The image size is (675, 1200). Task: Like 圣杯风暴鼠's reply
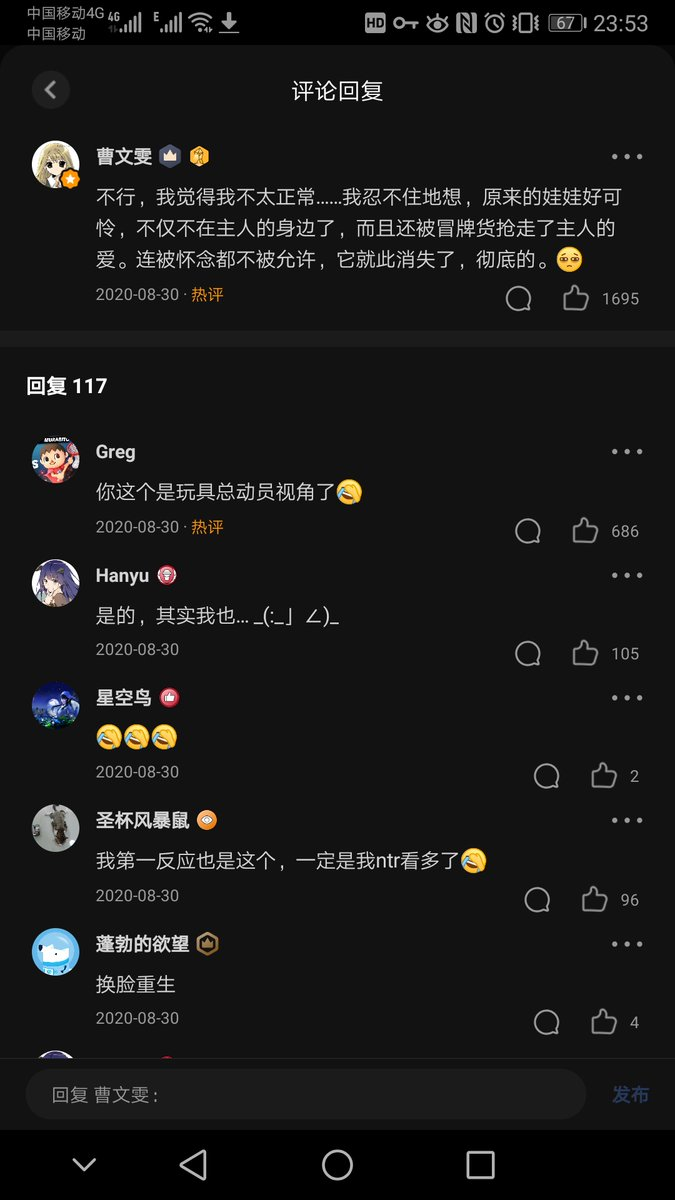click(594, 899)
